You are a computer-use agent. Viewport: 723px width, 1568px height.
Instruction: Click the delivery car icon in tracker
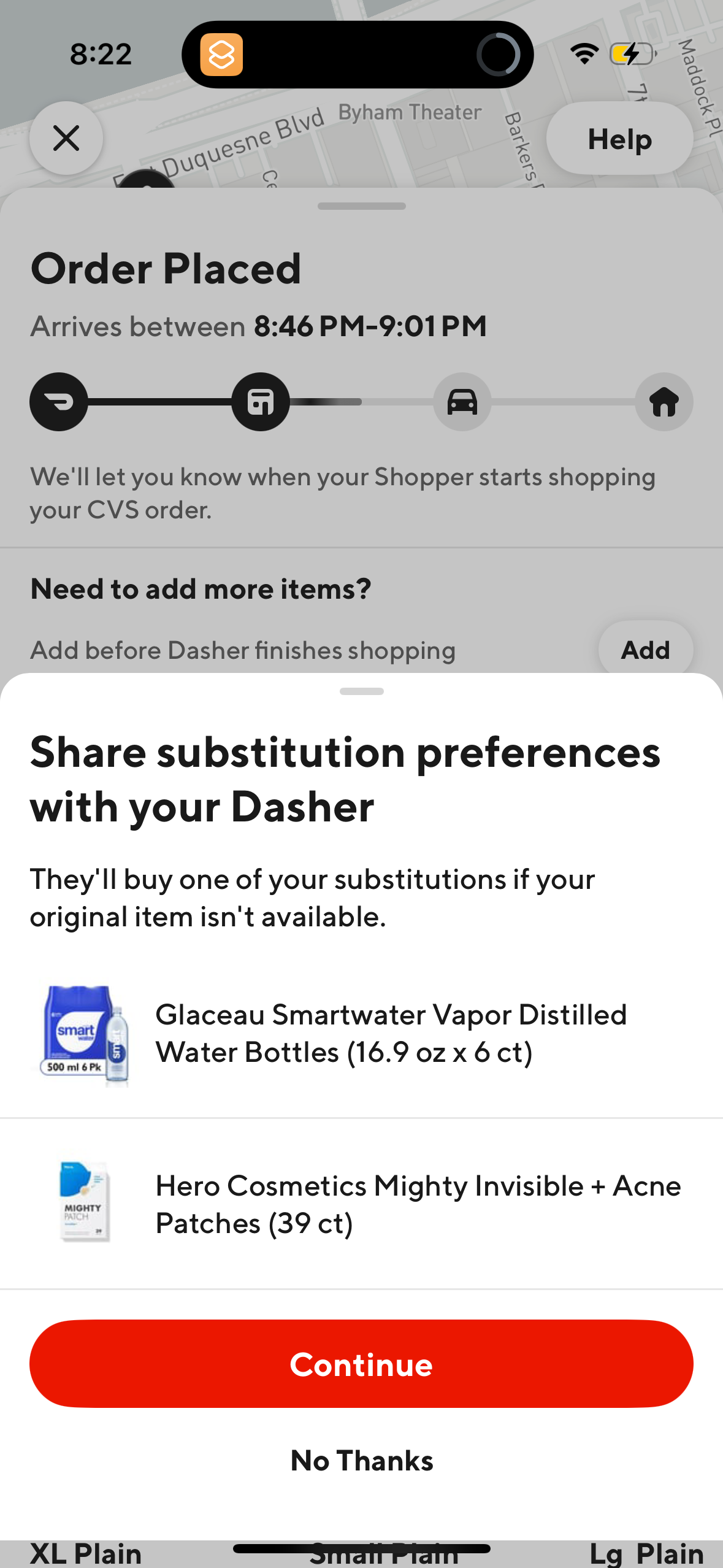pos(461,402)
